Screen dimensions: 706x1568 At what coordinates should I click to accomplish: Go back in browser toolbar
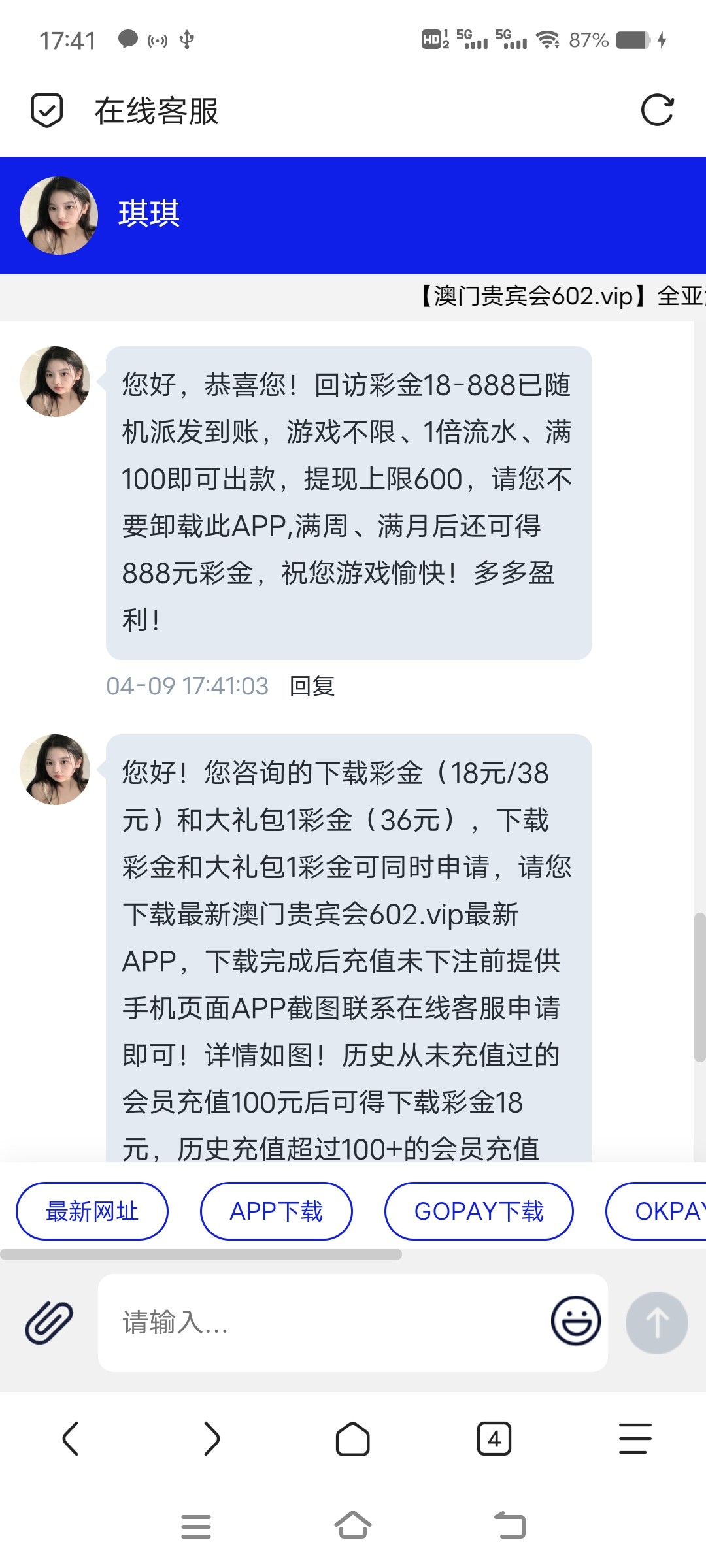point(71,1439)
